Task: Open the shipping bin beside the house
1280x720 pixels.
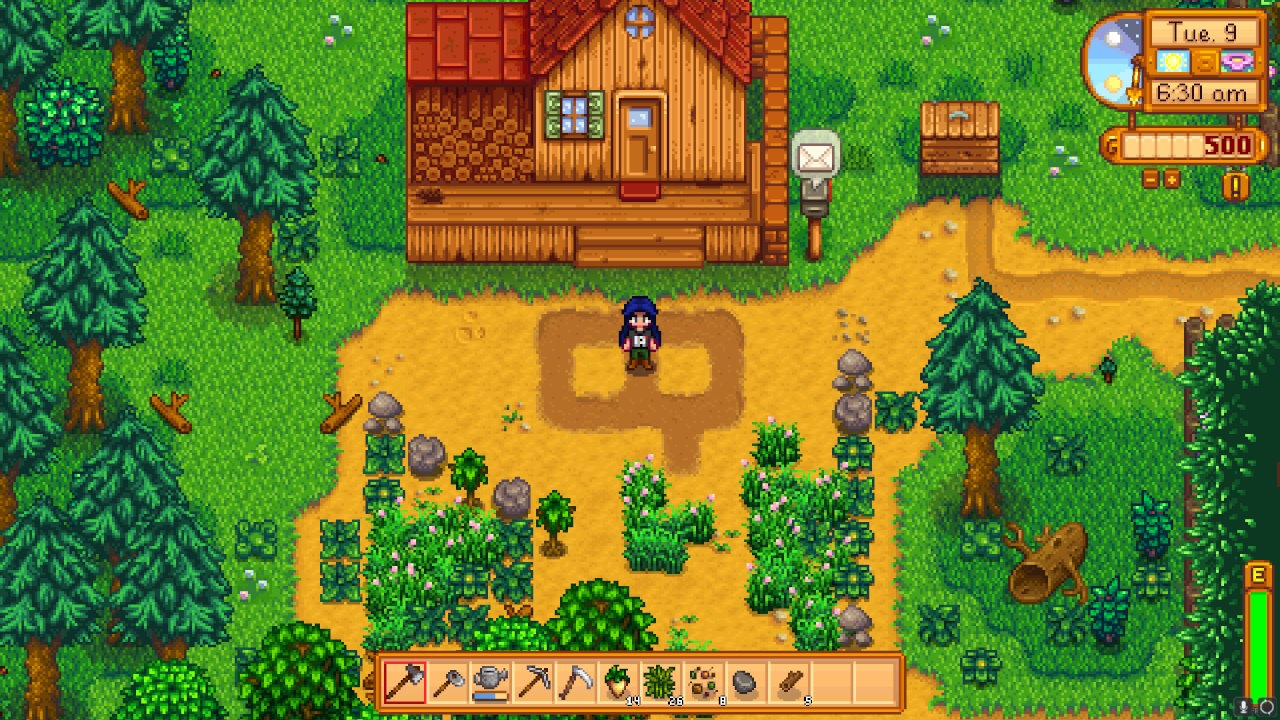Action: coord(959,140)
